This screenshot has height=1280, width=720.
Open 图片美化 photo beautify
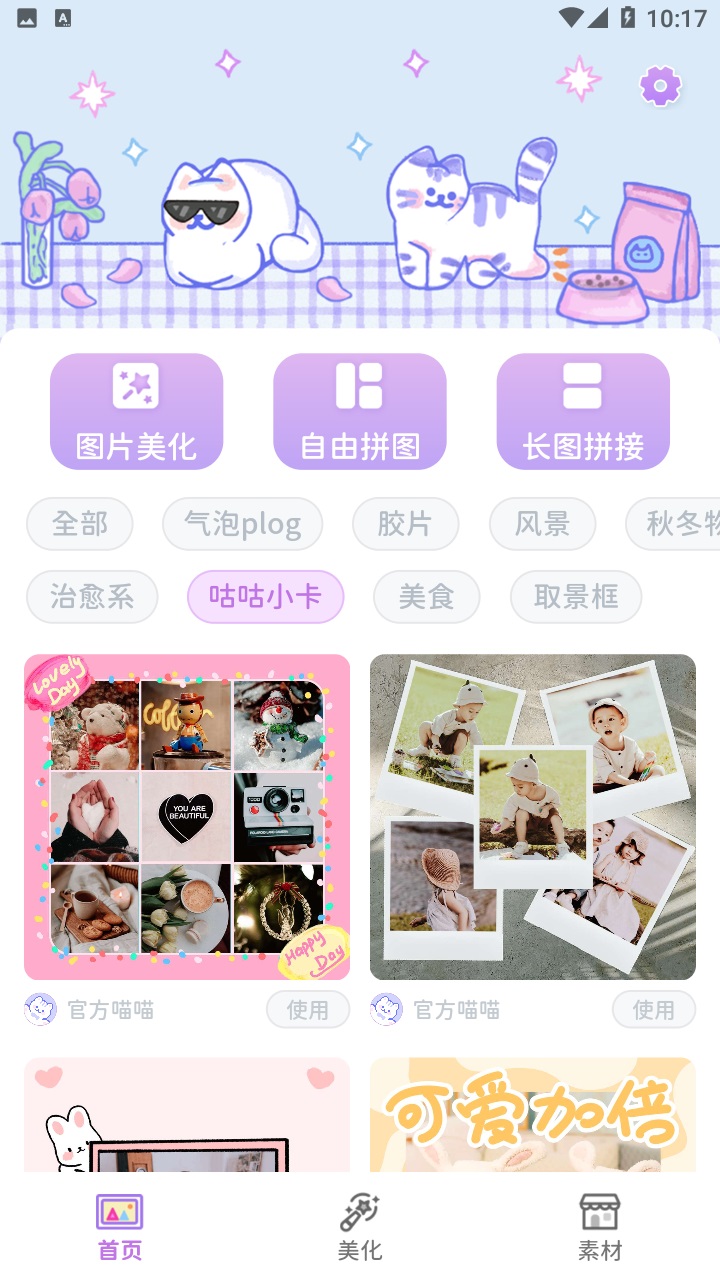click(x=136, y=411)
